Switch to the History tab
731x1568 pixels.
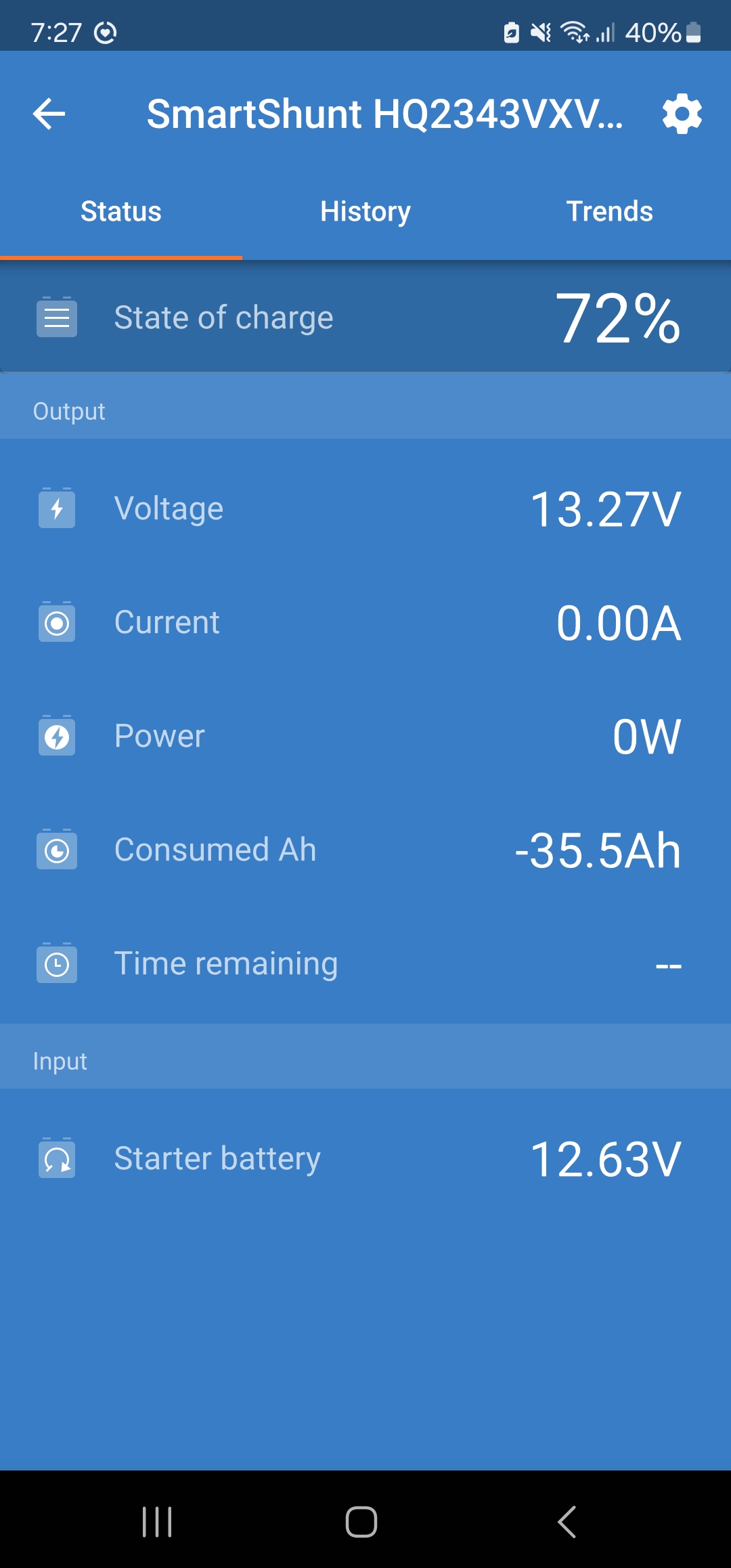(365, 211)
